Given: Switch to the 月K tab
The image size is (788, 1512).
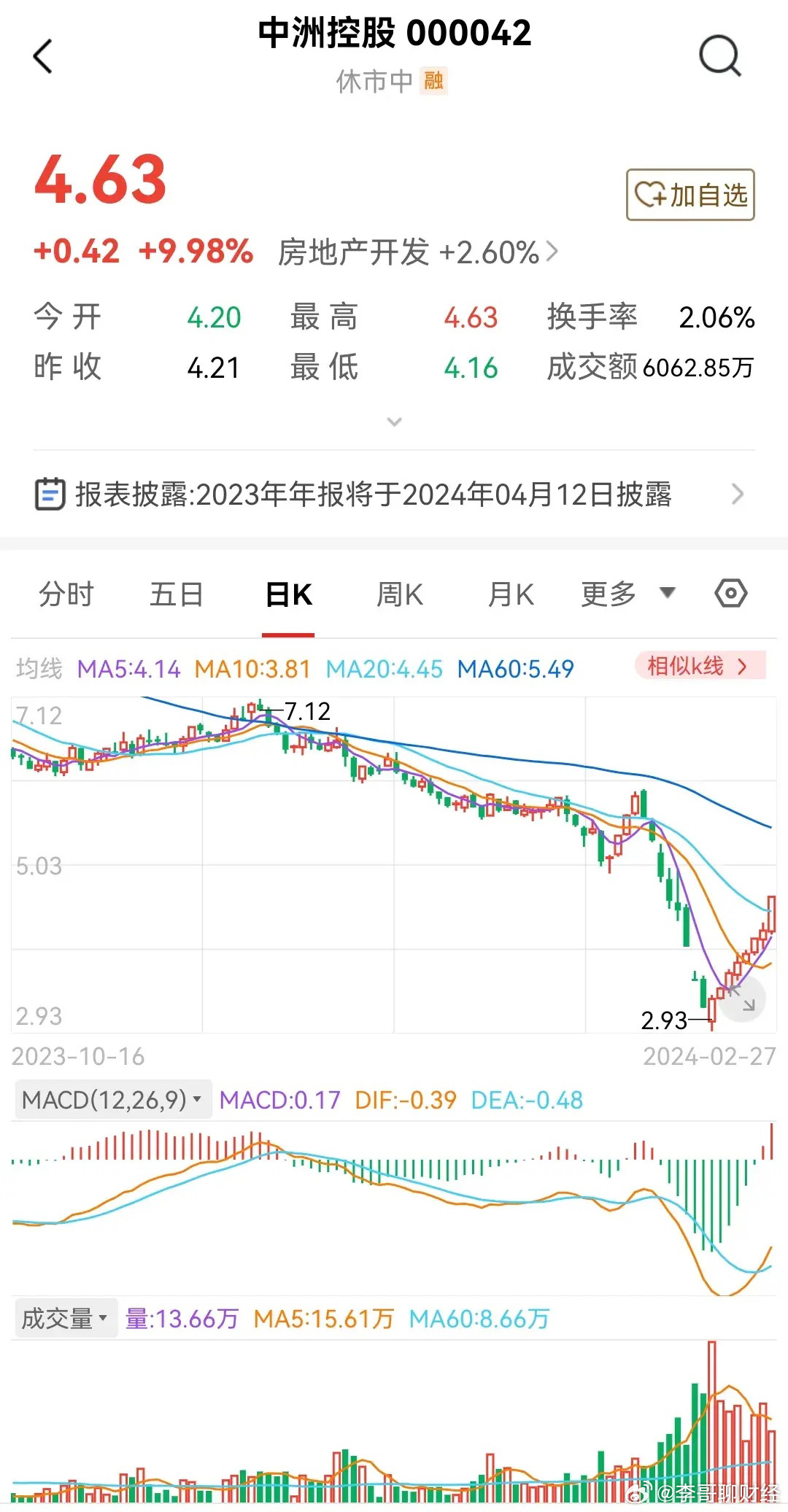Looking at the screenshot, I should click(x=511, y=594).
